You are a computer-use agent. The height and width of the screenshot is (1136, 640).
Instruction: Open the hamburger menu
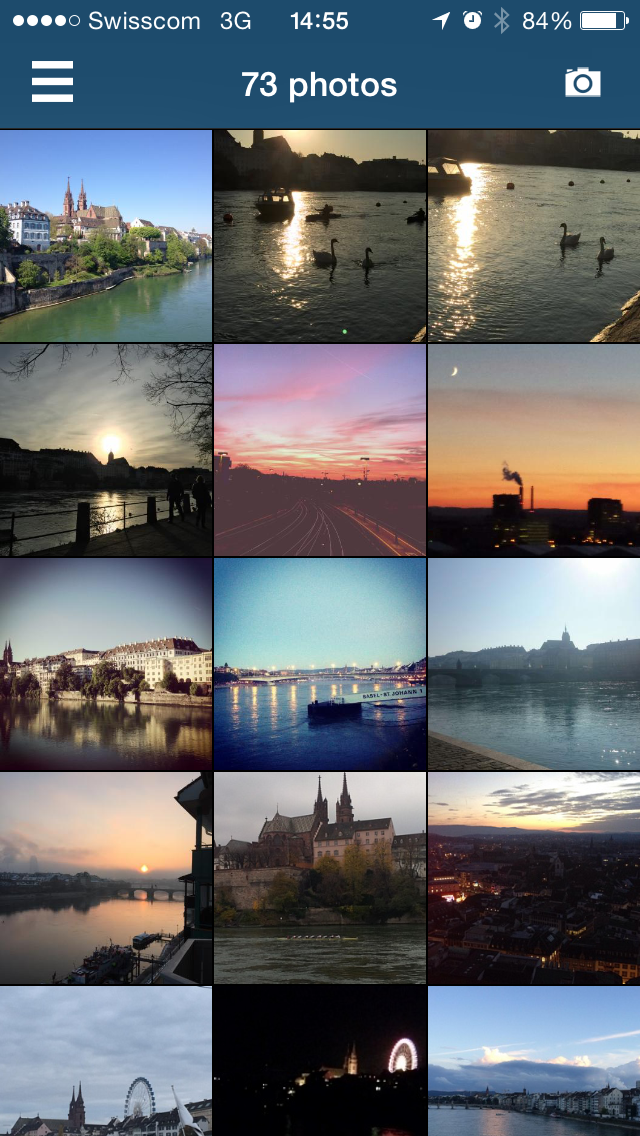(52, 82)
